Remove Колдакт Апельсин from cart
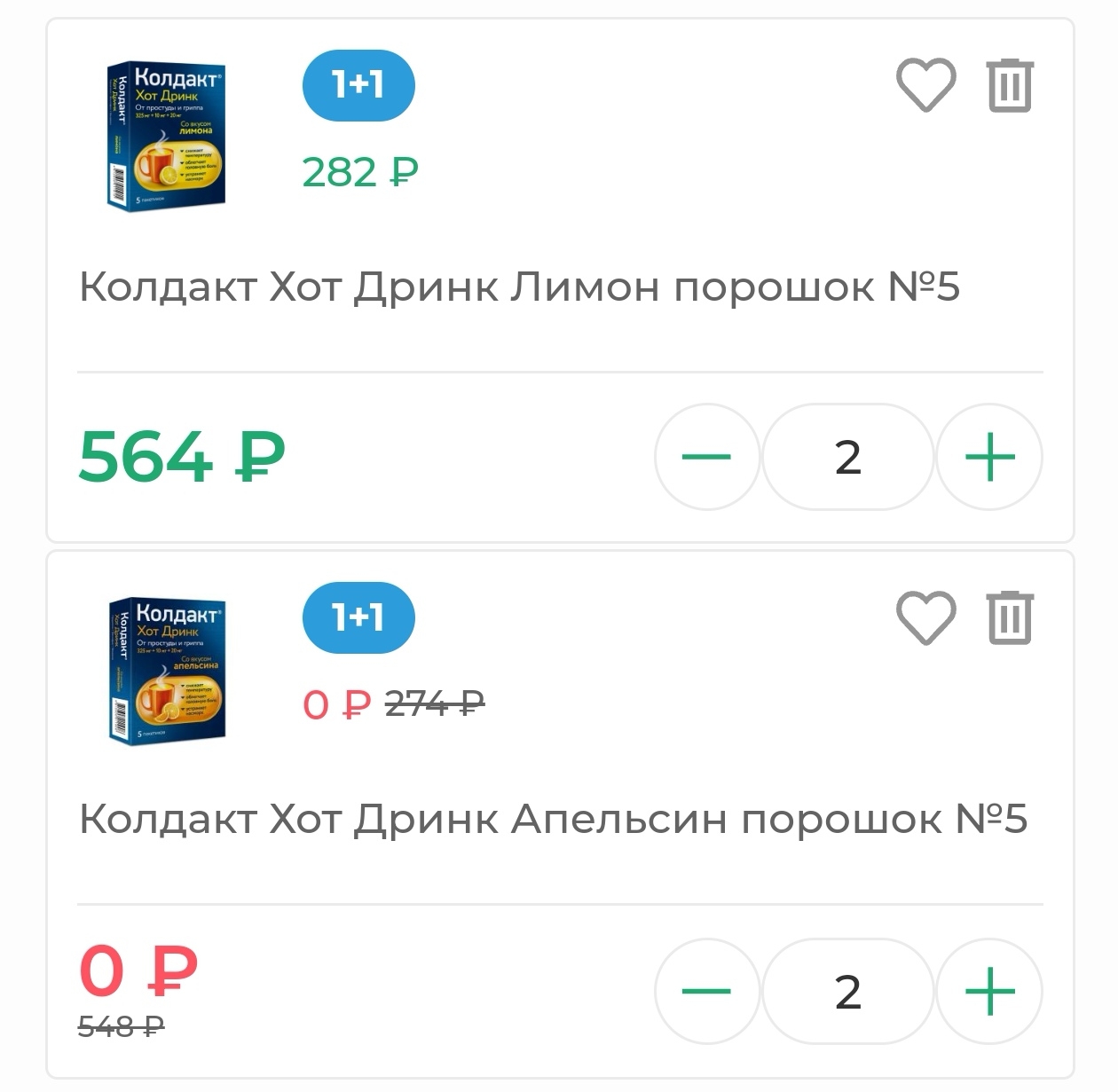Viewport: 1118px width, 1092px height. coord(1010,617)
